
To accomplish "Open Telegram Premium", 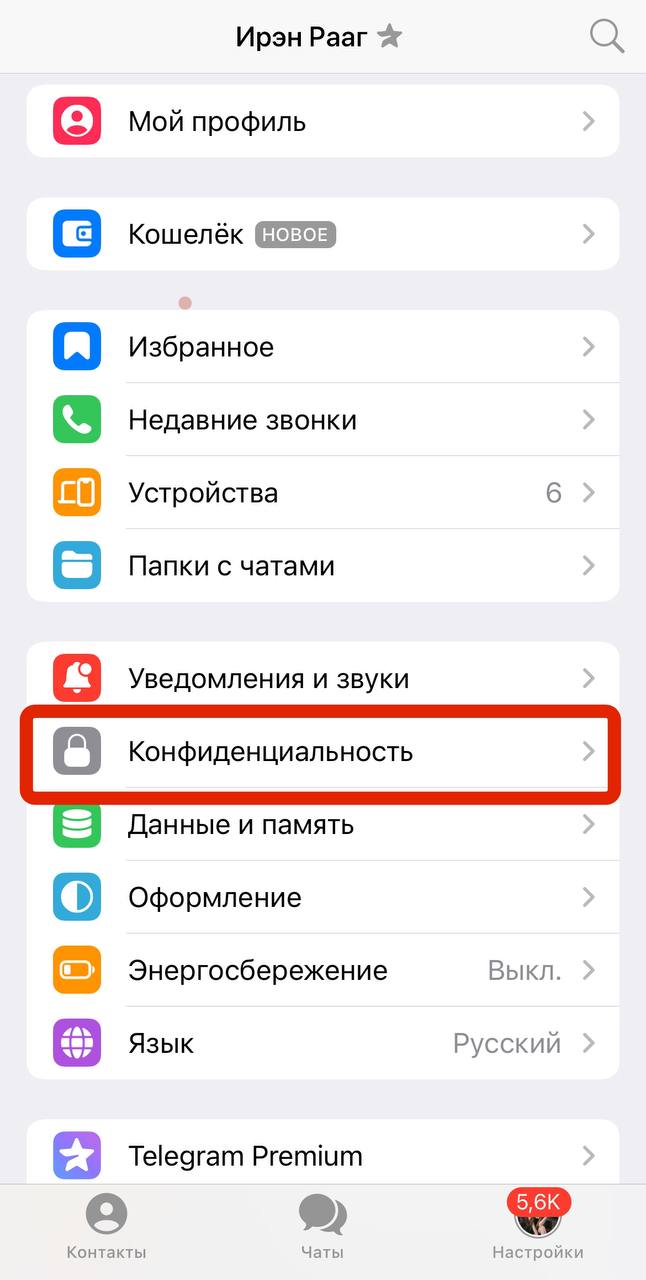I will click(x=322, y=1156).
